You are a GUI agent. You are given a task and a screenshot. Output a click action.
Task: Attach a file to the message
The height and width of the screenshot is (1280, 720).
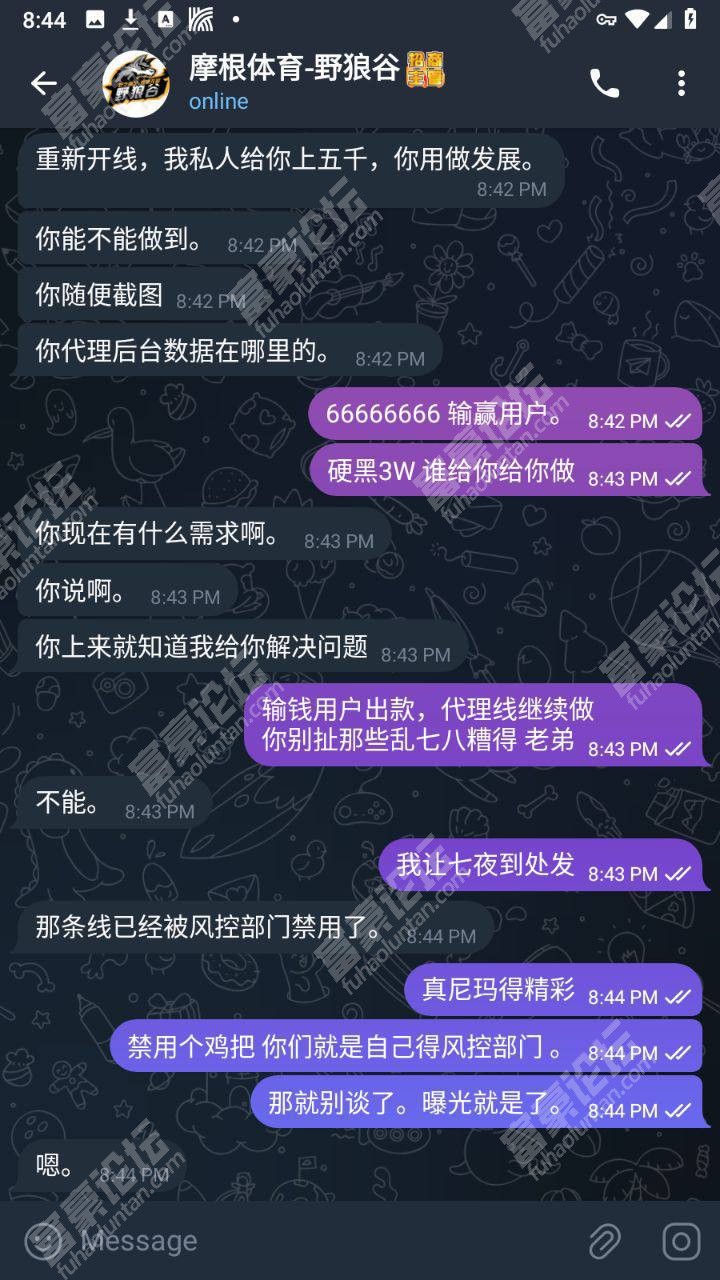(604, 1241)
